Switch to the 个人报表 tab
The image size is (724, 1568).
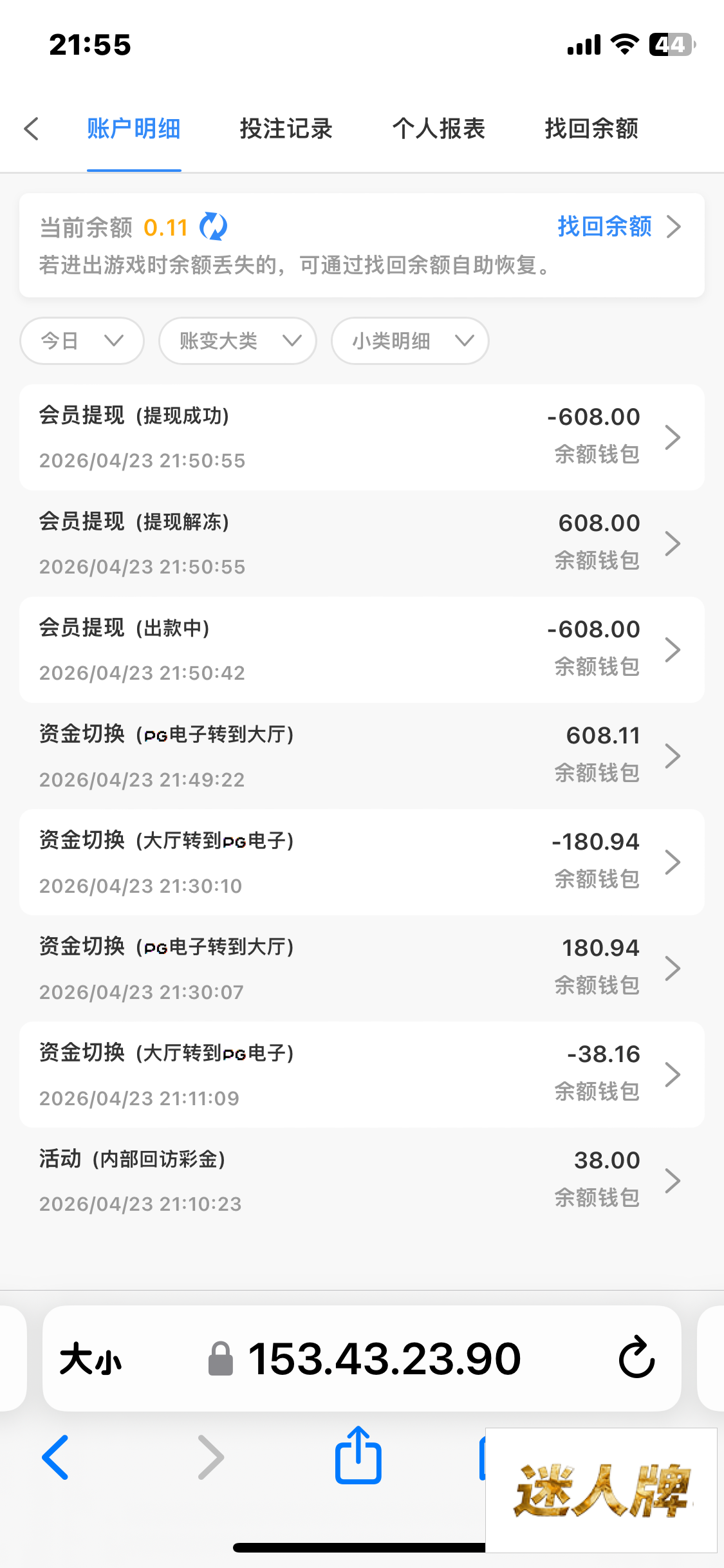click(438, 129)
